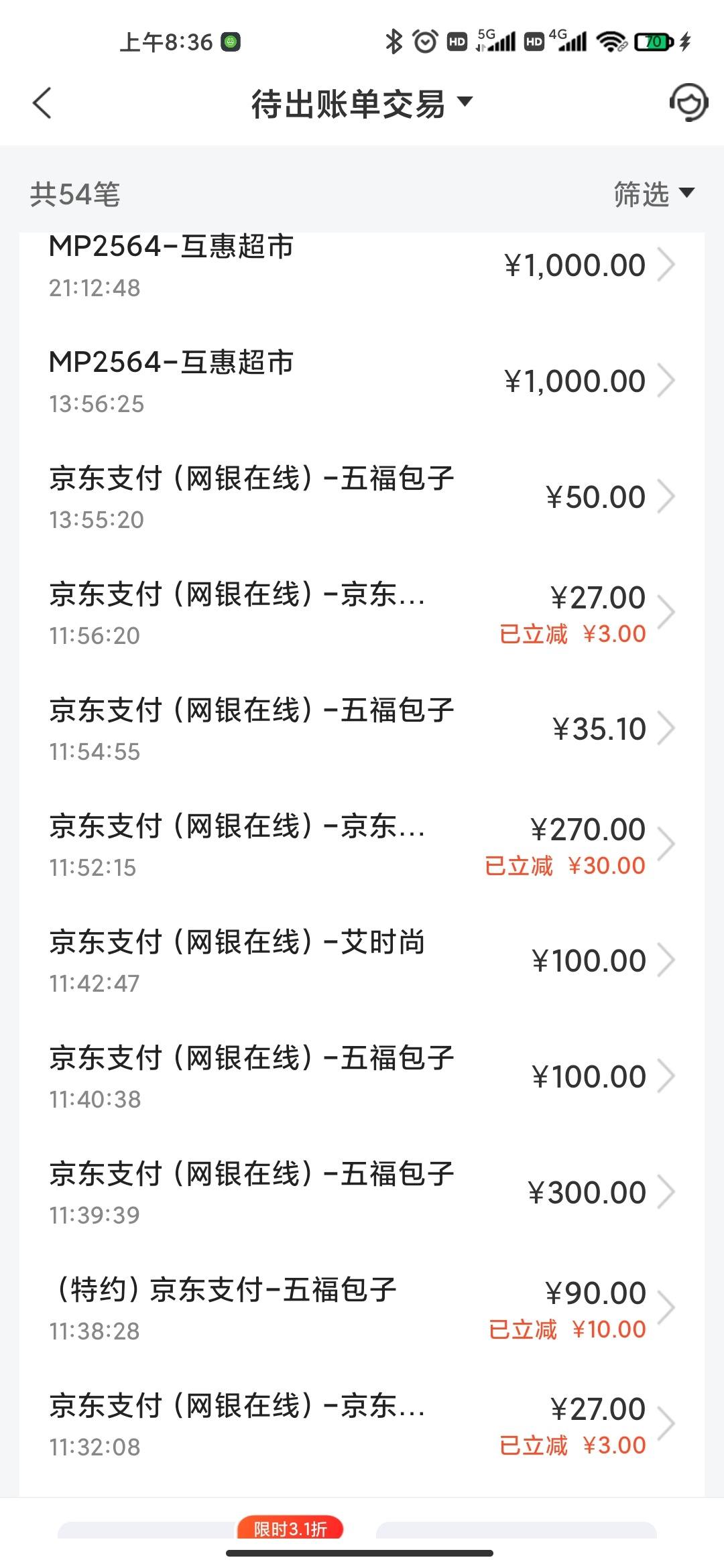The image size is (724, 1568).
Task: View the 五福包子 transaction at 11:40:38
Action: tap(362, 1077)
